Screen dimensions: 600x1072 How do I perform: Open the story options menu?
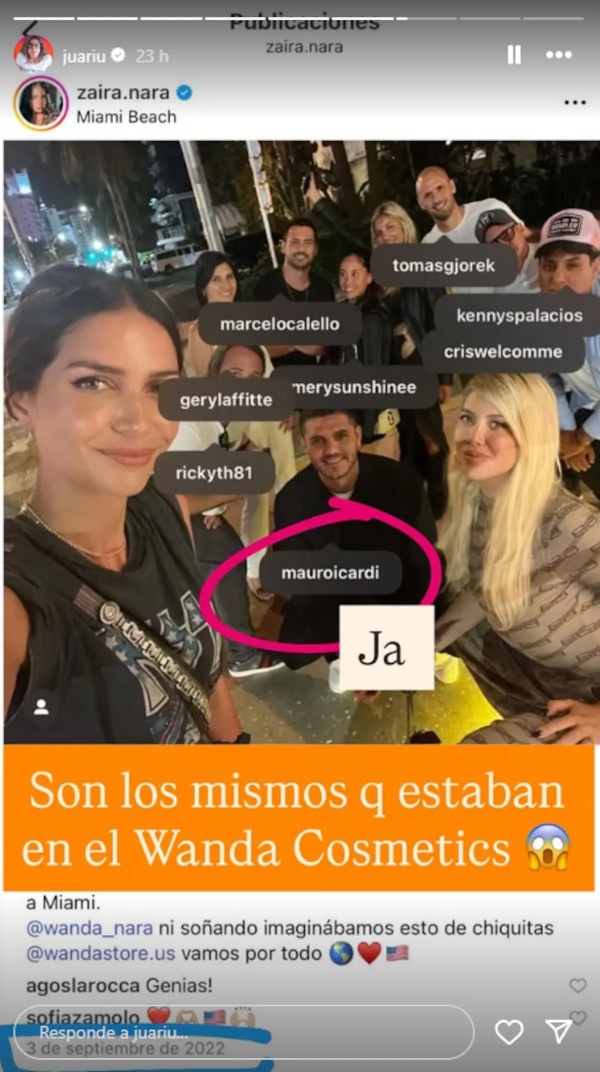click(x=559, y=56)
